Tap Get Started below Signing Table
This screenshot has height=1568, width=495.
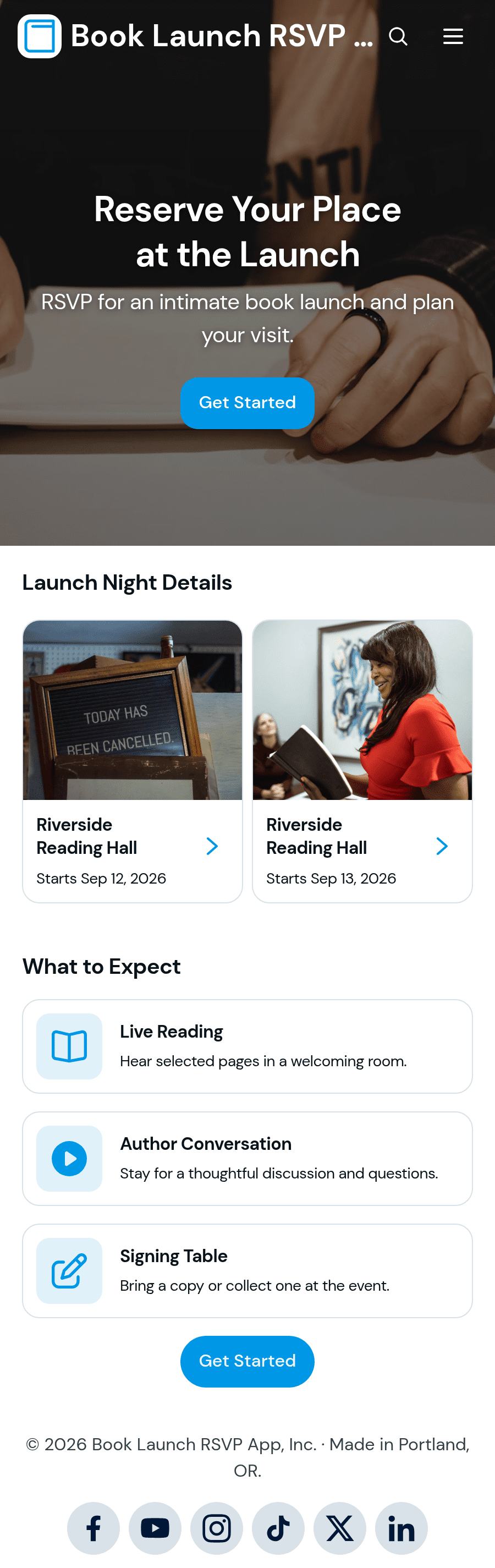(x=247, y=1362)
